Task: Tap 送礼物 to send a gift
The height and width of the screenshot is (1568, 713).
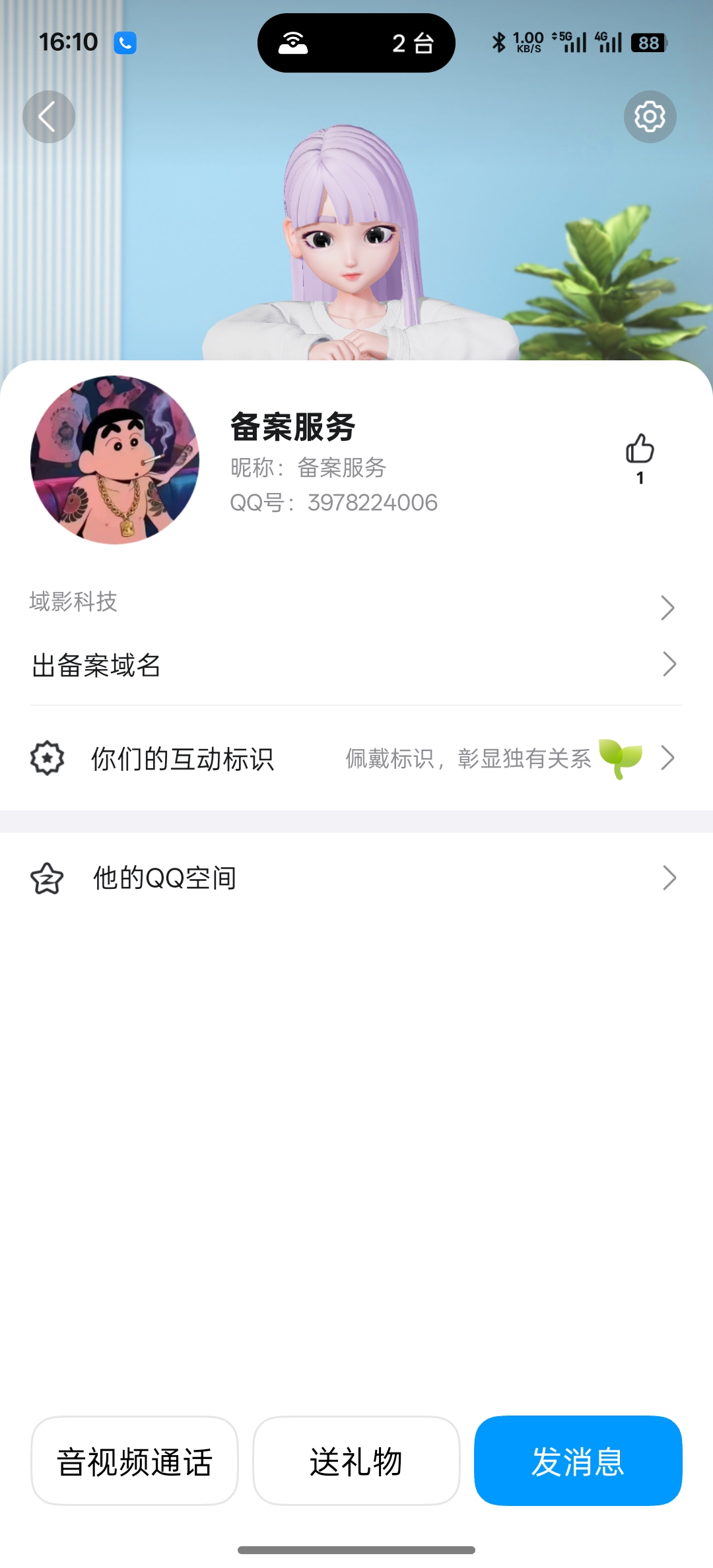Action: point(356,1461)
